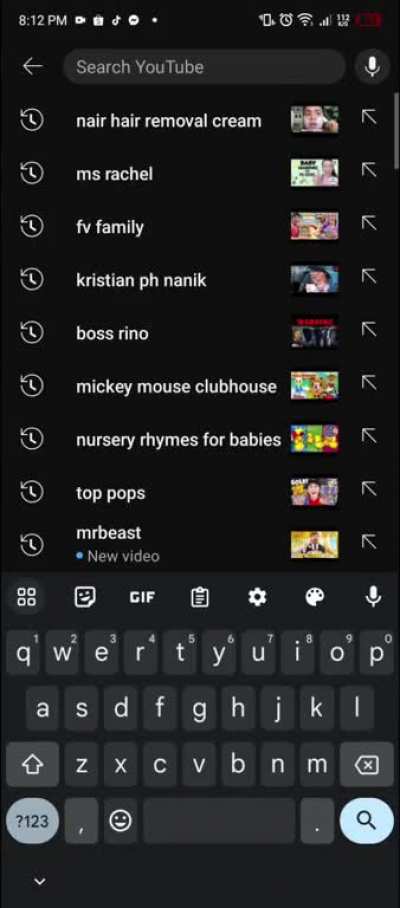Fill search with 'top pops' using its arrow
The image size is (400, 908).
point(369,489)
